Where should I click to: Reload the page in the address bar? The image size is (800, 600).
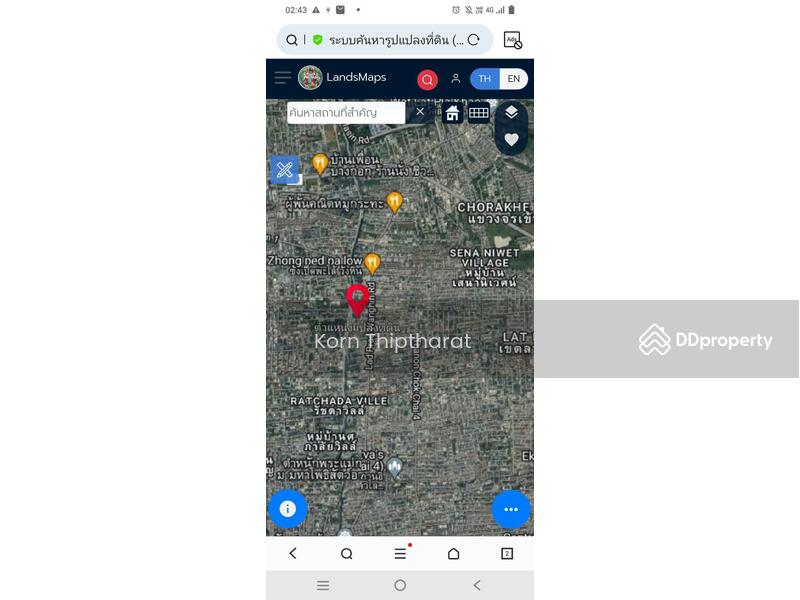[474, 40]
